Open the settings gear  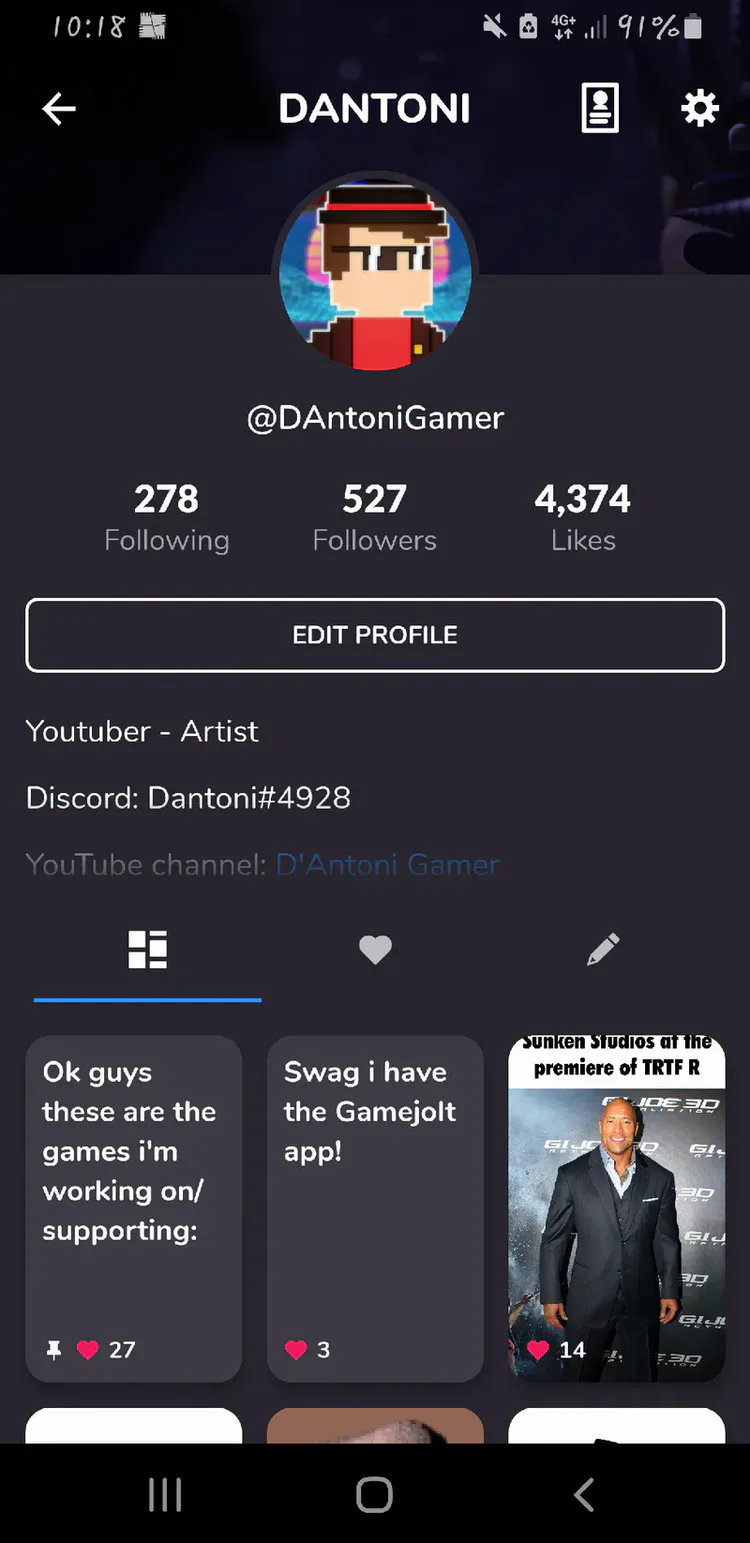[699, 108]
